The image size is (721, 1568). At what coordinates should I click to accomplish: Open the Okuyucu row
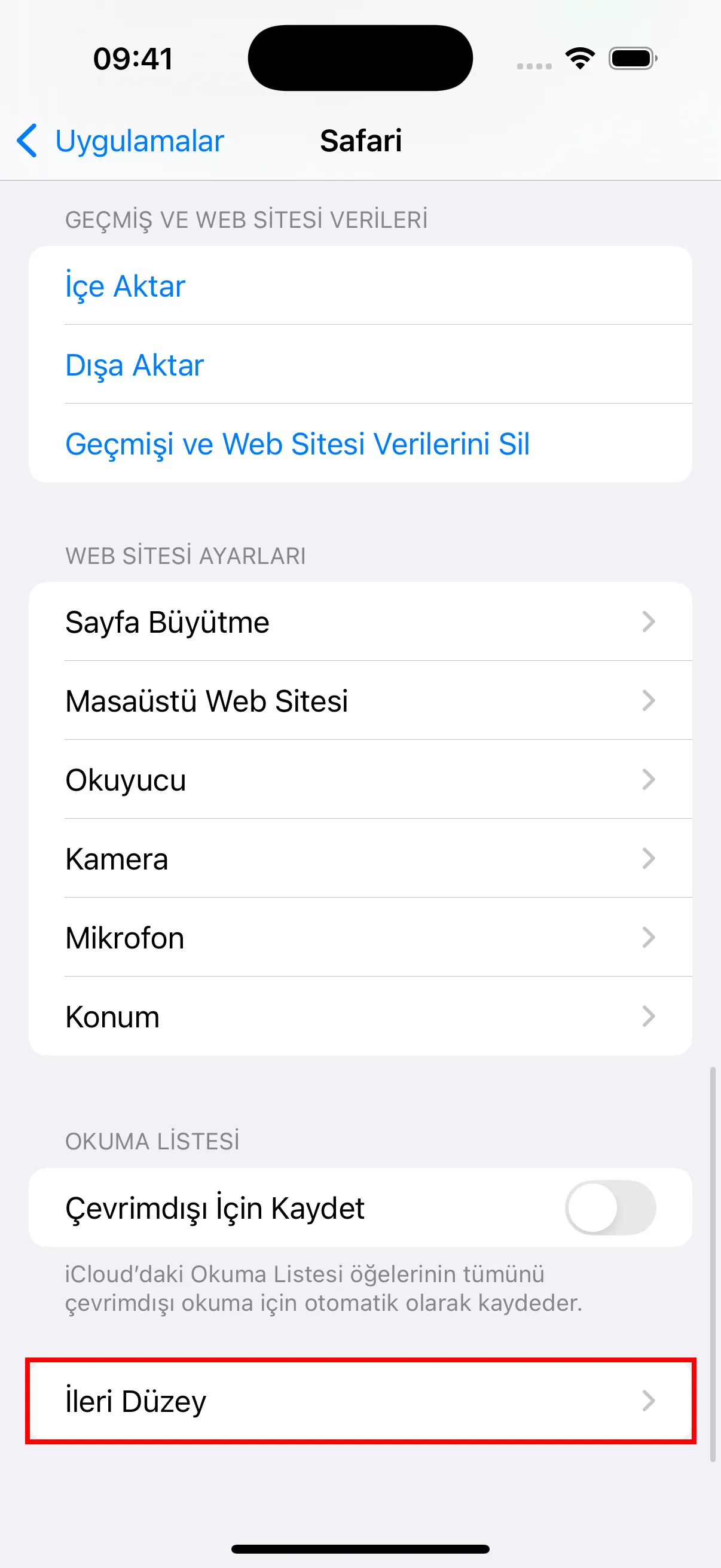point(360,780)
